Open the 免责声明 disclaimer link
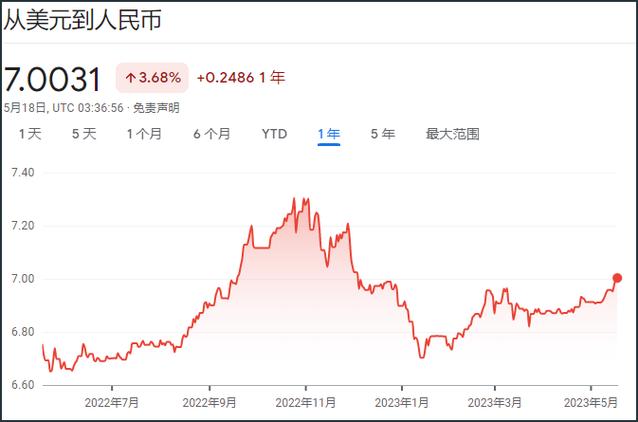The height and width of the screenshot is (422, 638). [159, 107]
